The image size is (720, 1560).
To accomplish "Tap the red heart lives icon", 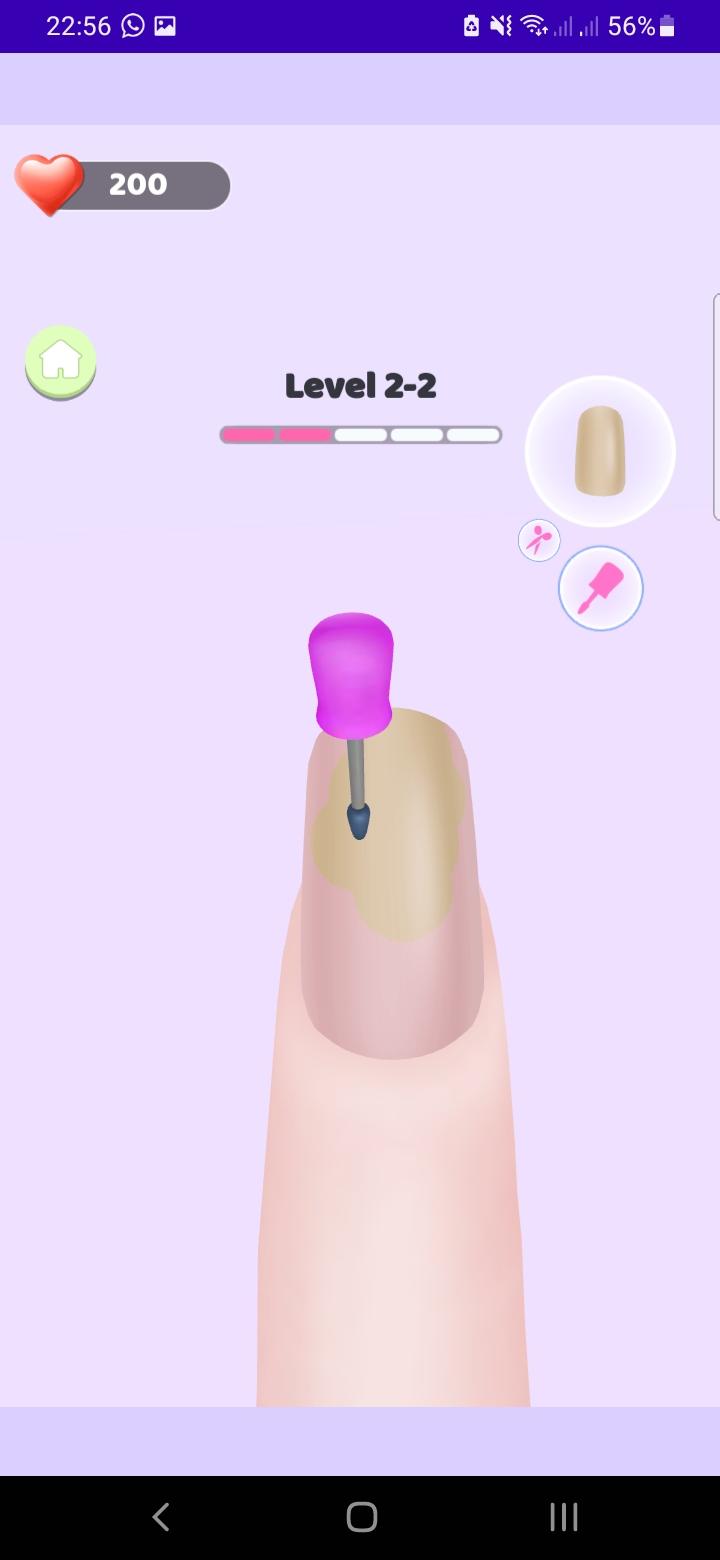I will [48, 184].
